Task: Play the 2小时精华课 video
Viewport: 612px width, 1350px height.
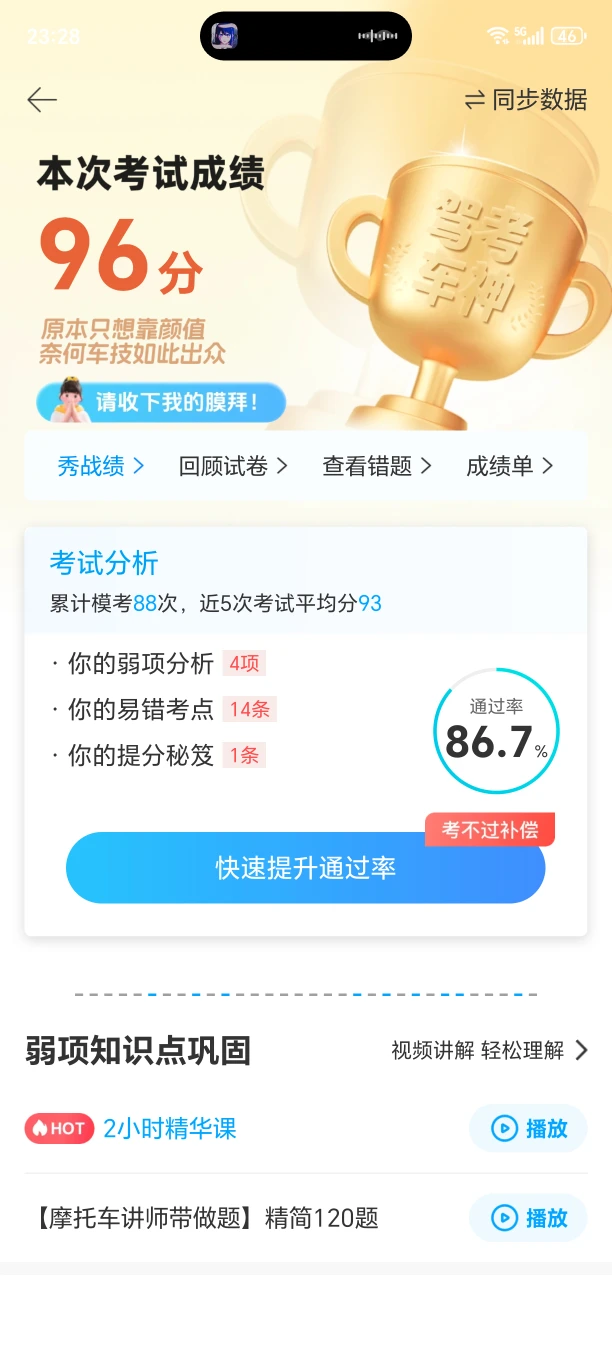Action: click(528, 1129)
